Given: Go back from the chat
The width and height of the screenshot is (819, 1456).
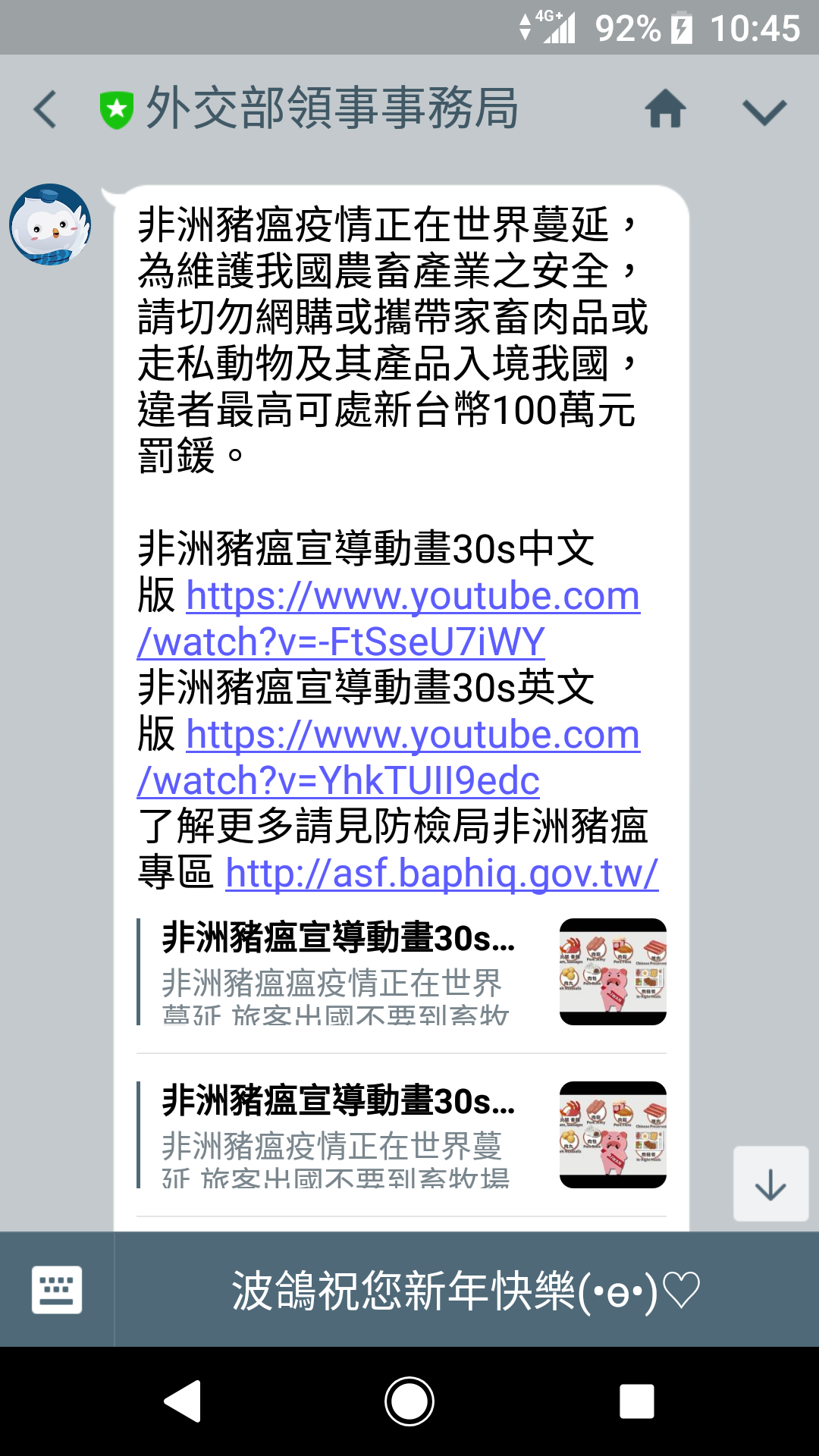Looking at the screenshot, I should click(x=45, y=109).
